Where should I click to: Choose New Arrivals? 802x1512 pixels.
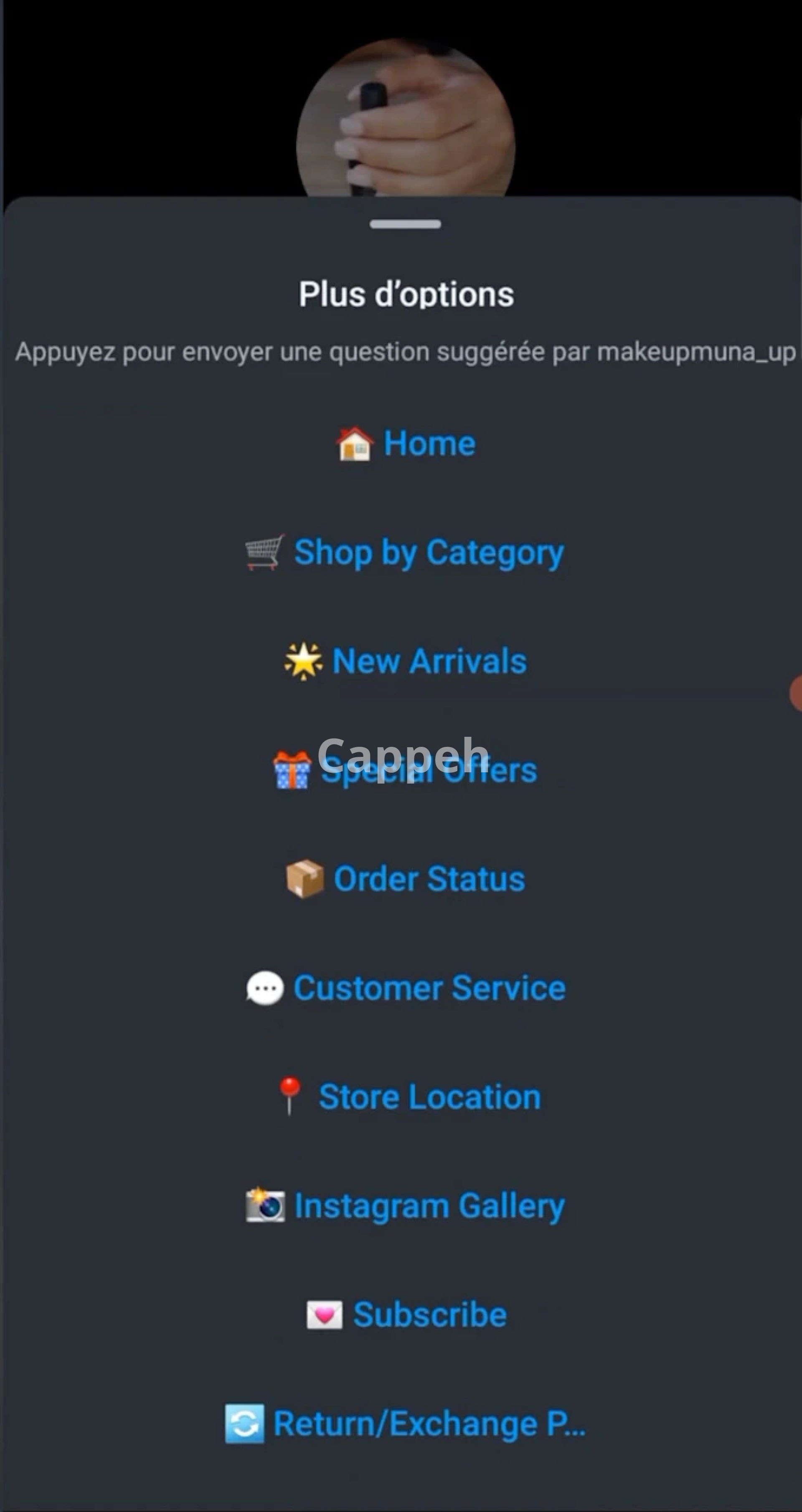tap(406, 662)
